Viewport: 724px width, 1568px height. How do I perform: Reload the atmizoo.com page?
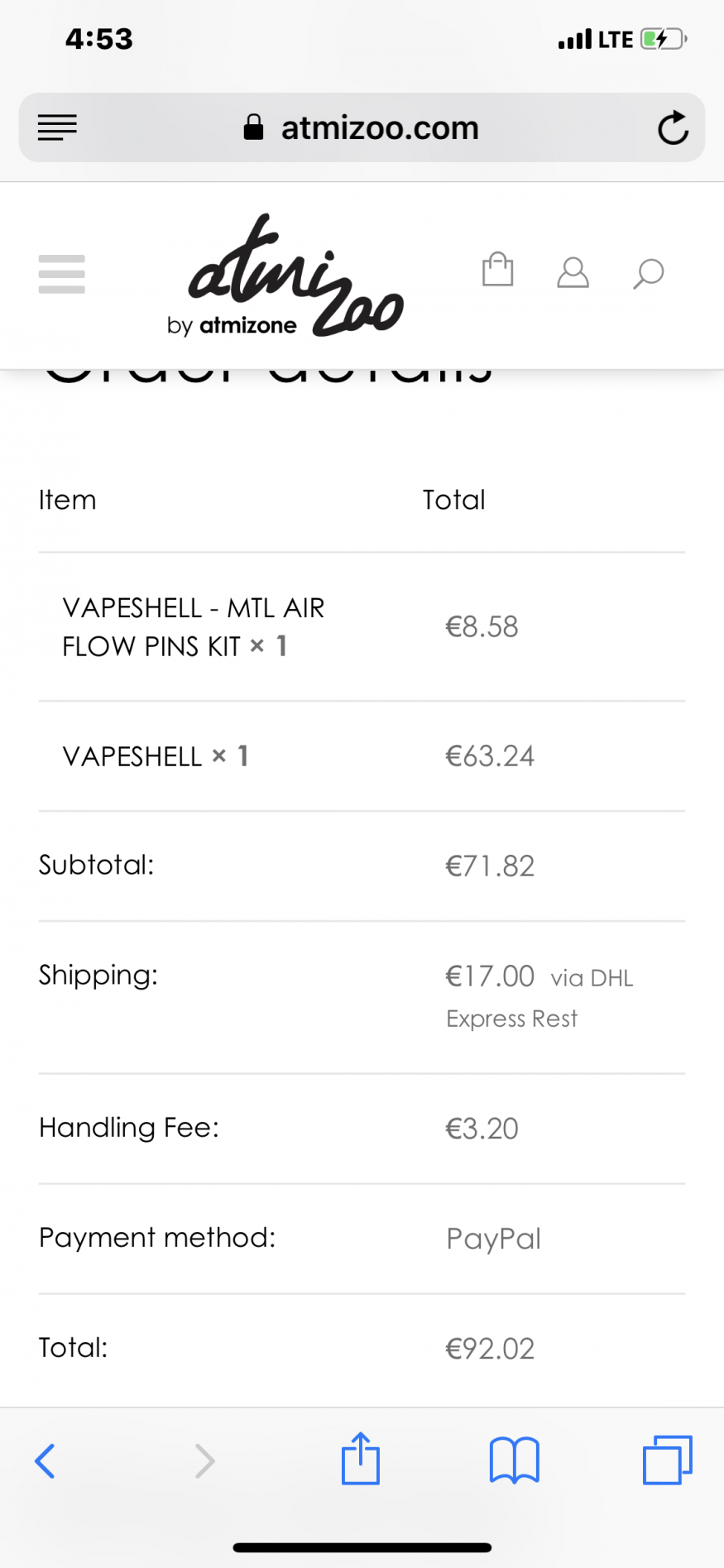(673, 128)
